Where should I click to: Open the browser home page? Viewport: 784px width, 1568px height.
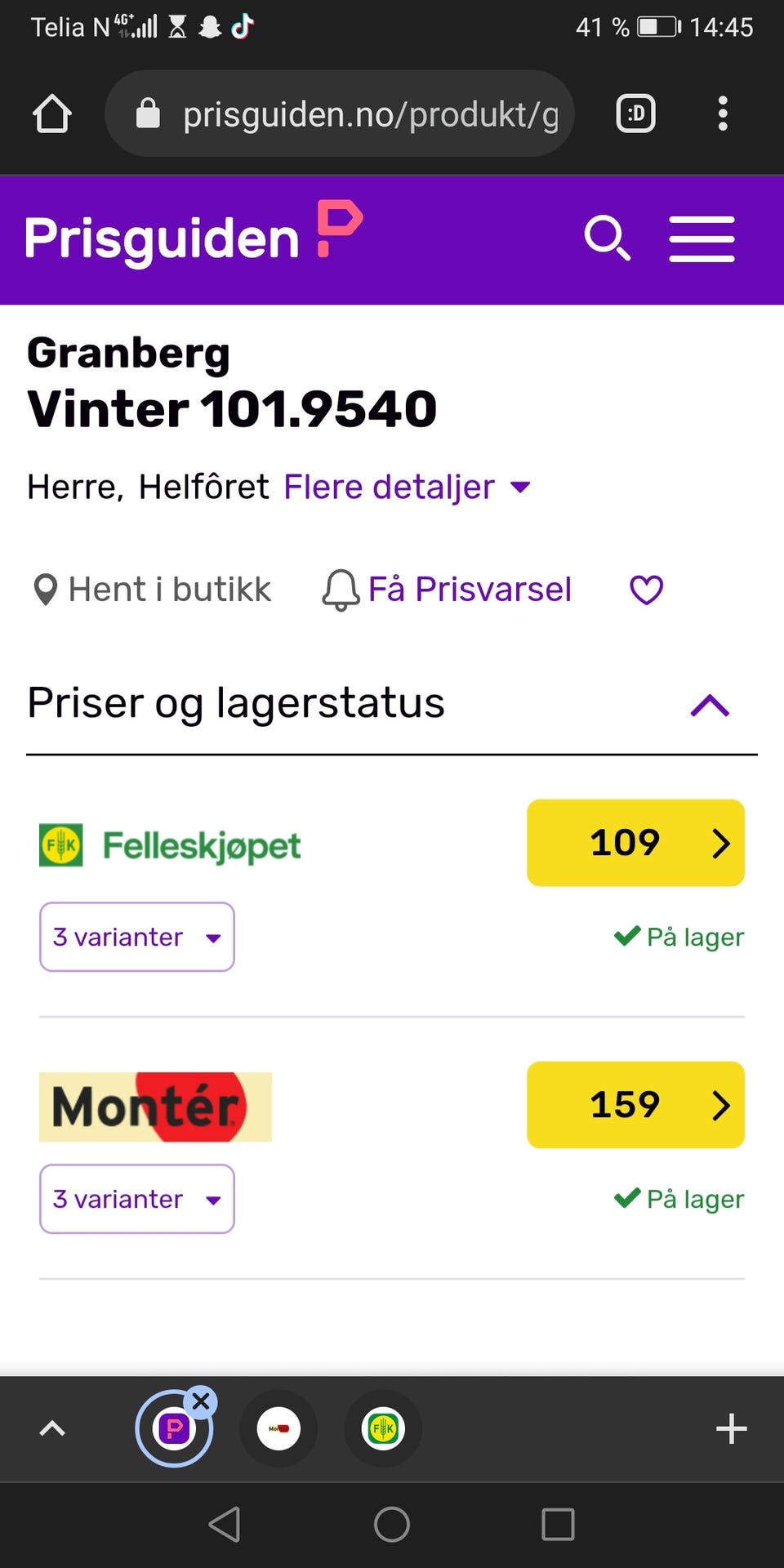52,114
